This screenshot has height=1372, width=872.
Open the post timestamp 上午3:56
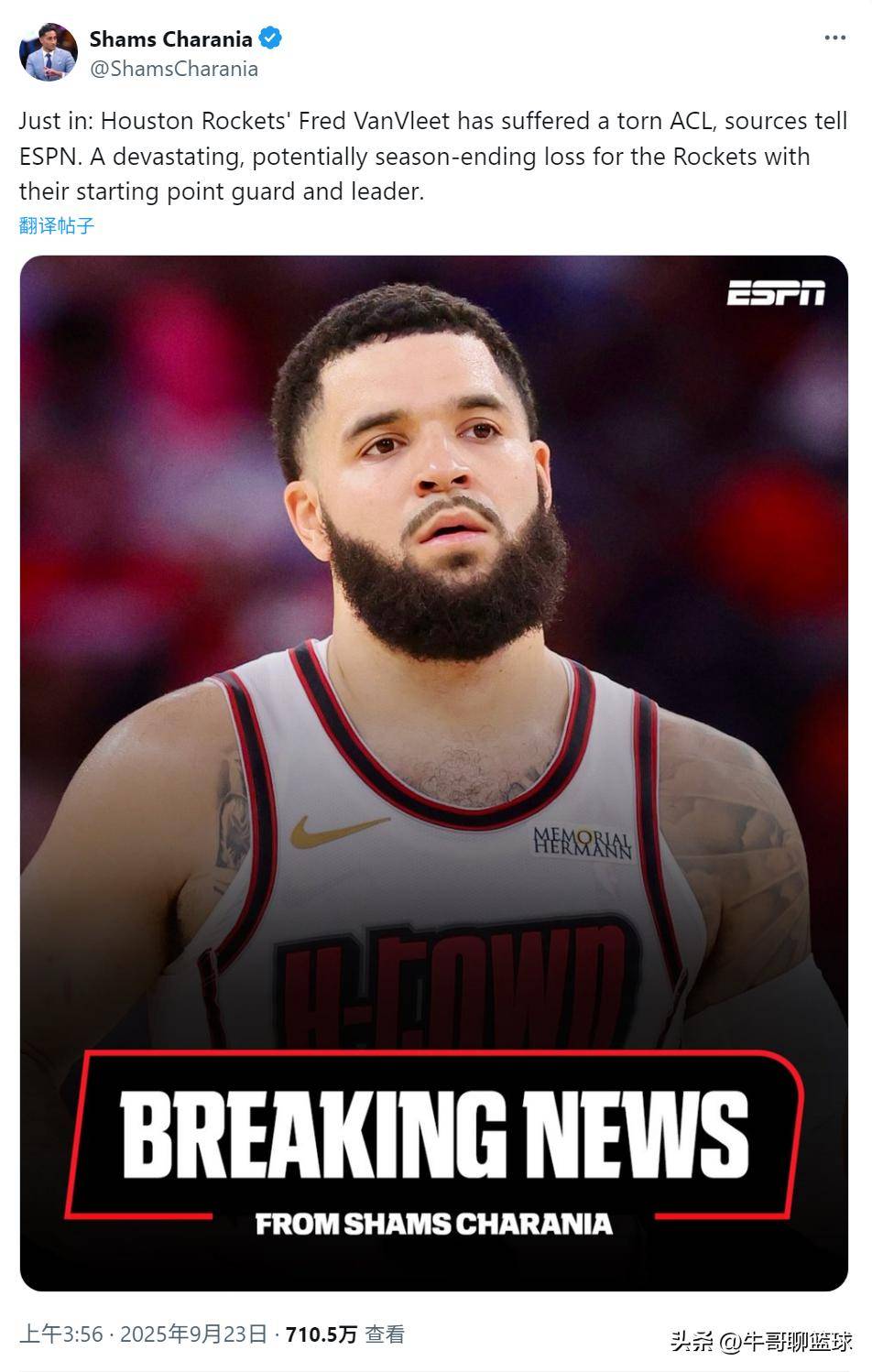(61, 1334)
